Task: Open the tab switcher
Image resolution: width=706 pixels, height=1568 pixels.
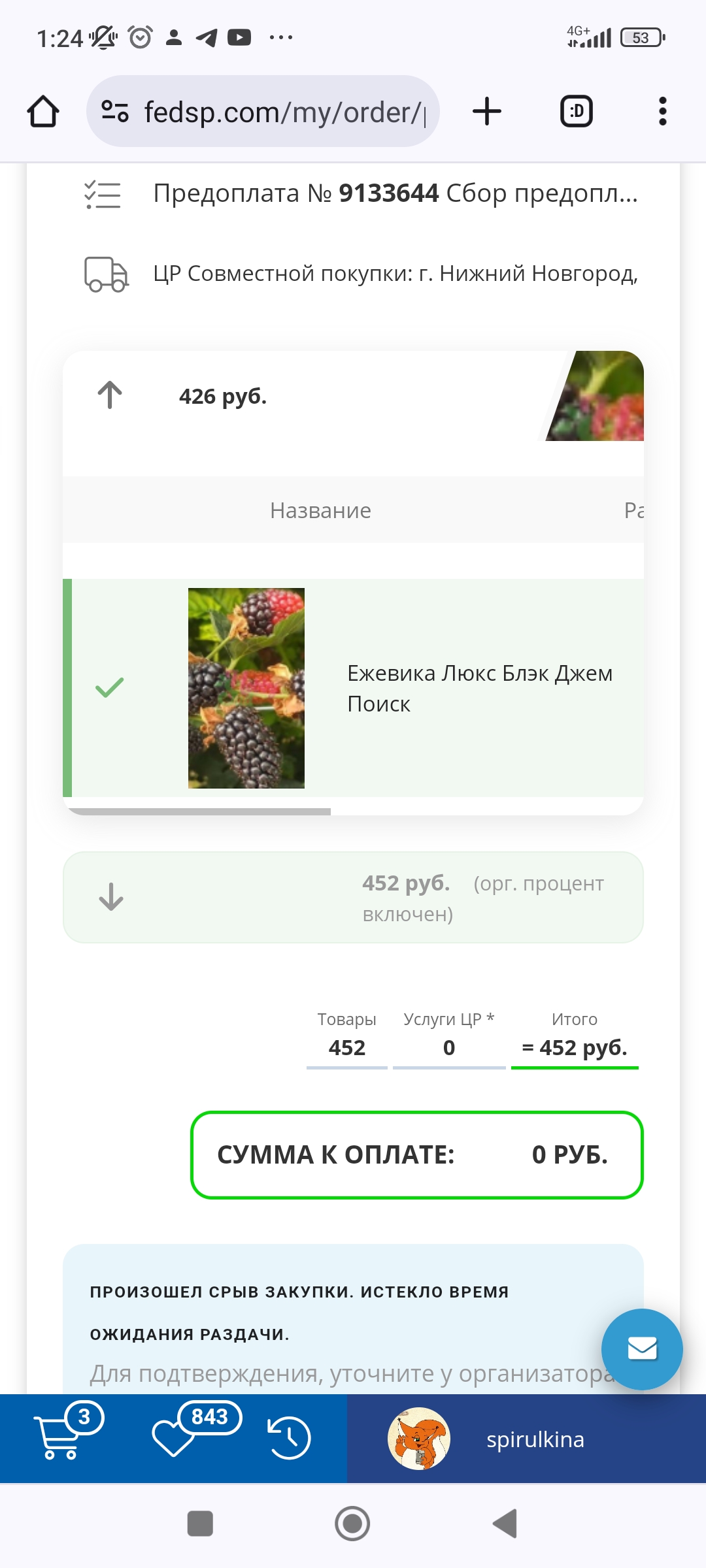Action: [577, 112]
